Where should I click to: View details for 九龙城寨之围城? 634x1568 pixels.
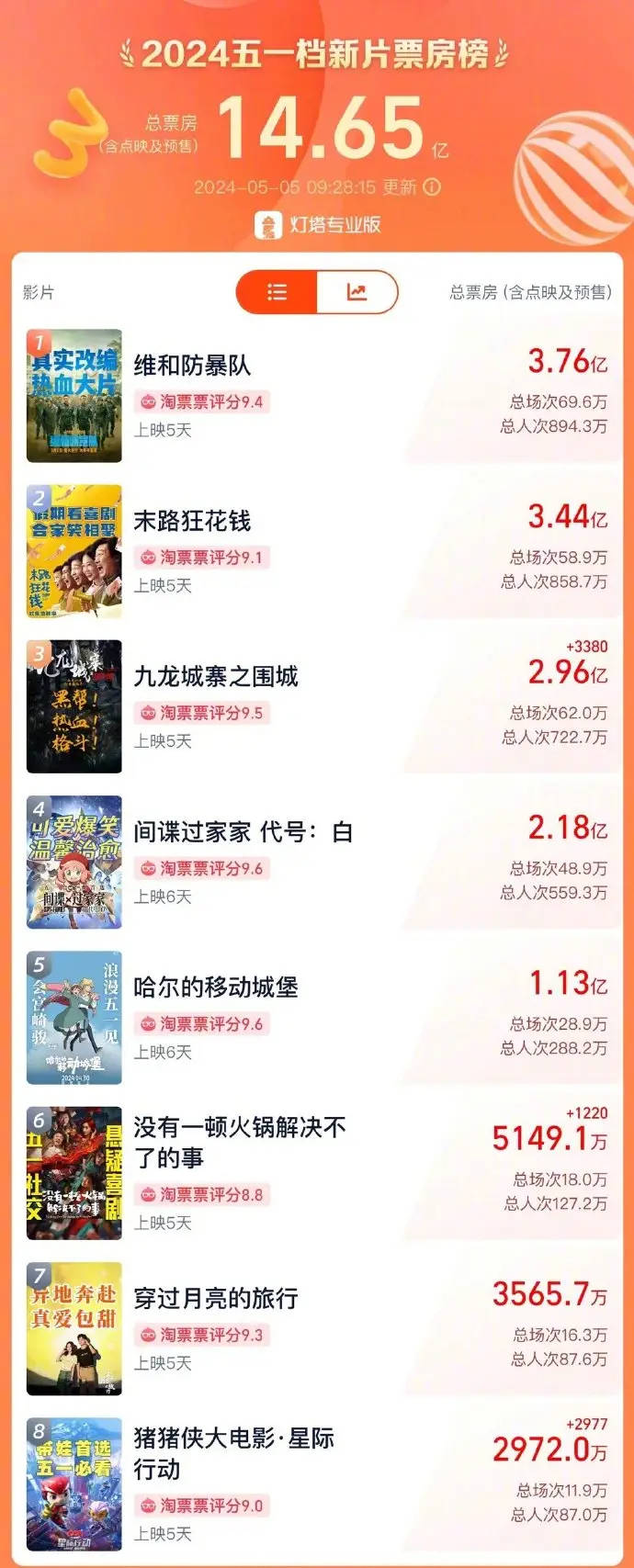[x=216, y=677]
